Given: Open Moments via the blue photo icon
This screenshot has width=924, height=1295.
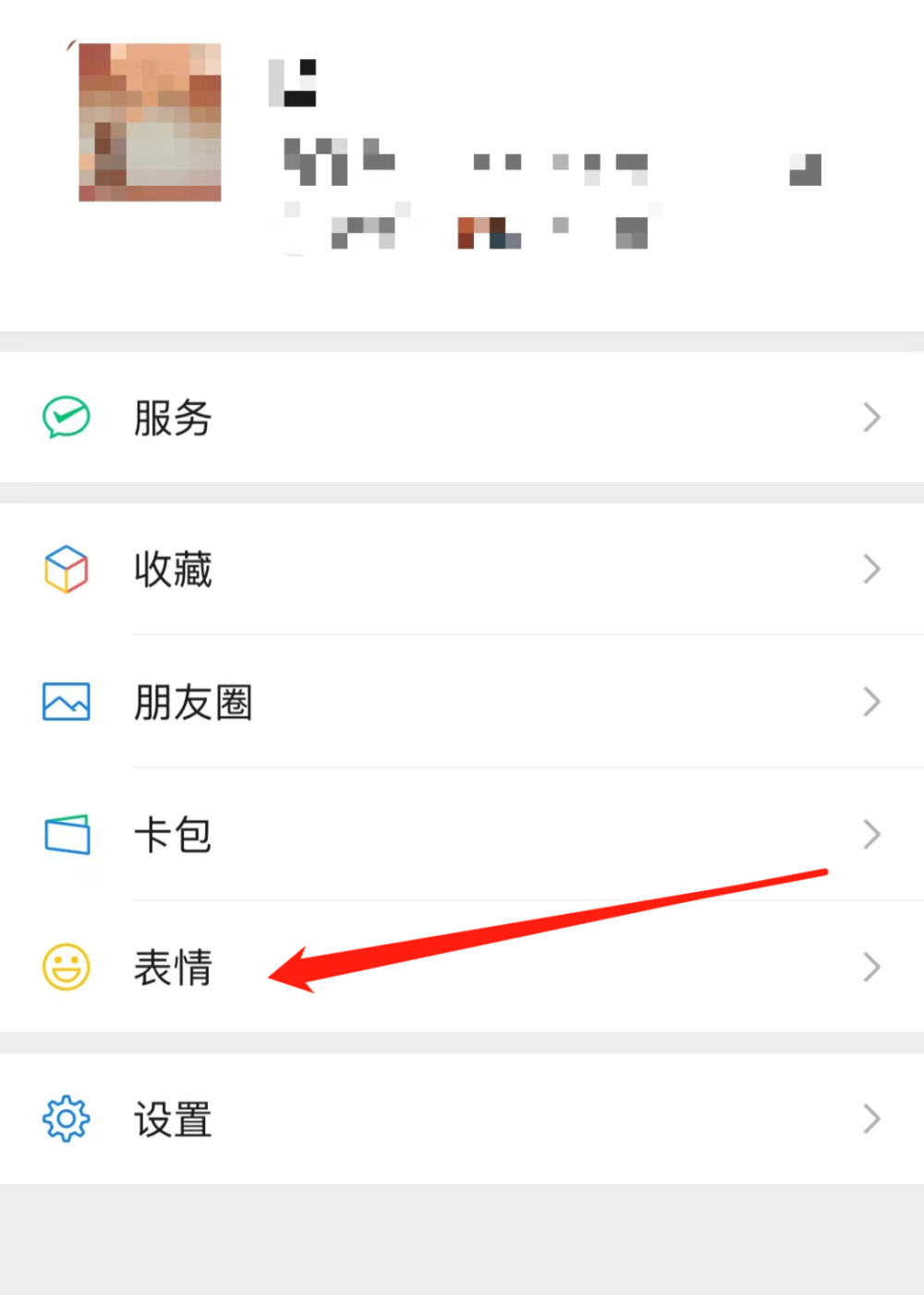Looking at the screenshot, I should point(65,702).
